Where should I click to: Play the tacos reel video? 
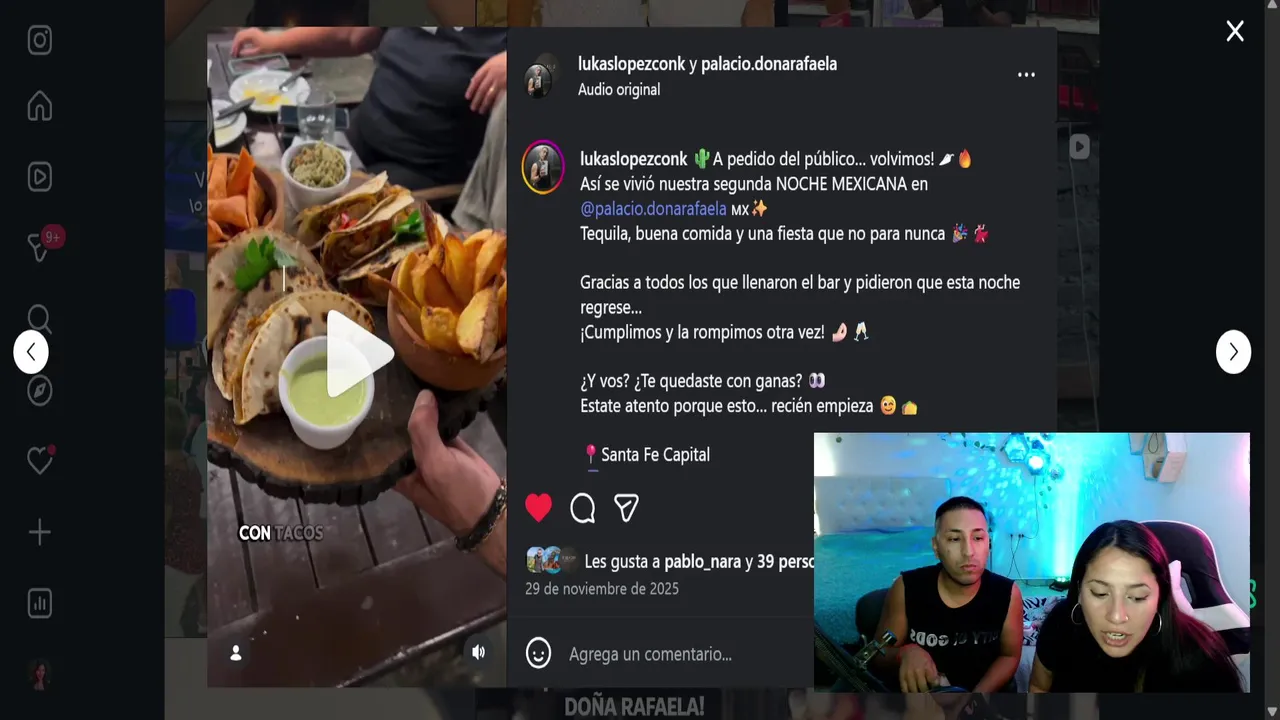tap(357, 354)
